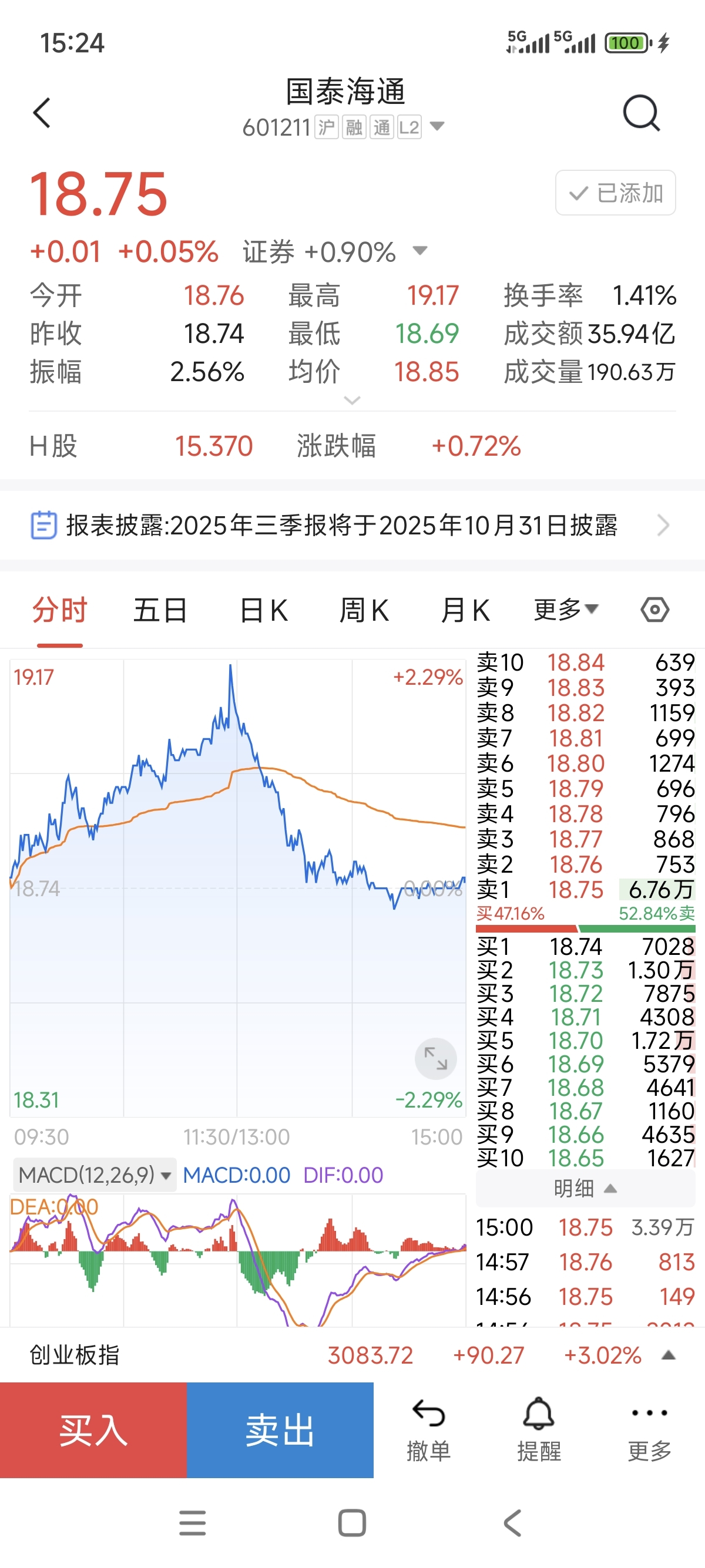This screenshot has height=1568, width=705.
Task: Switch to the 日K chart tab
Action: 264,610
